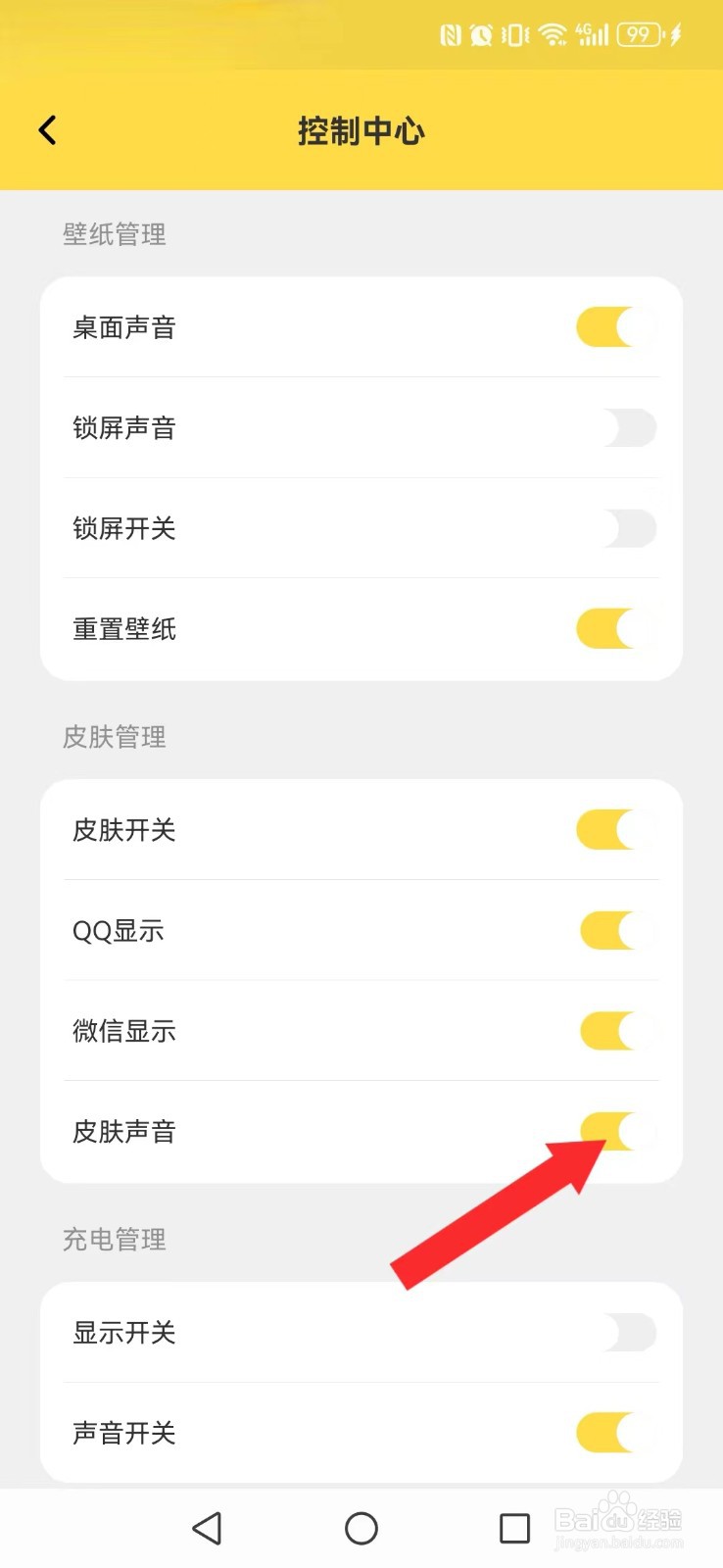723x1568 pixels.
Task: Toggle the 皮肤开关 switch off
Action: (x=616, y=830)
